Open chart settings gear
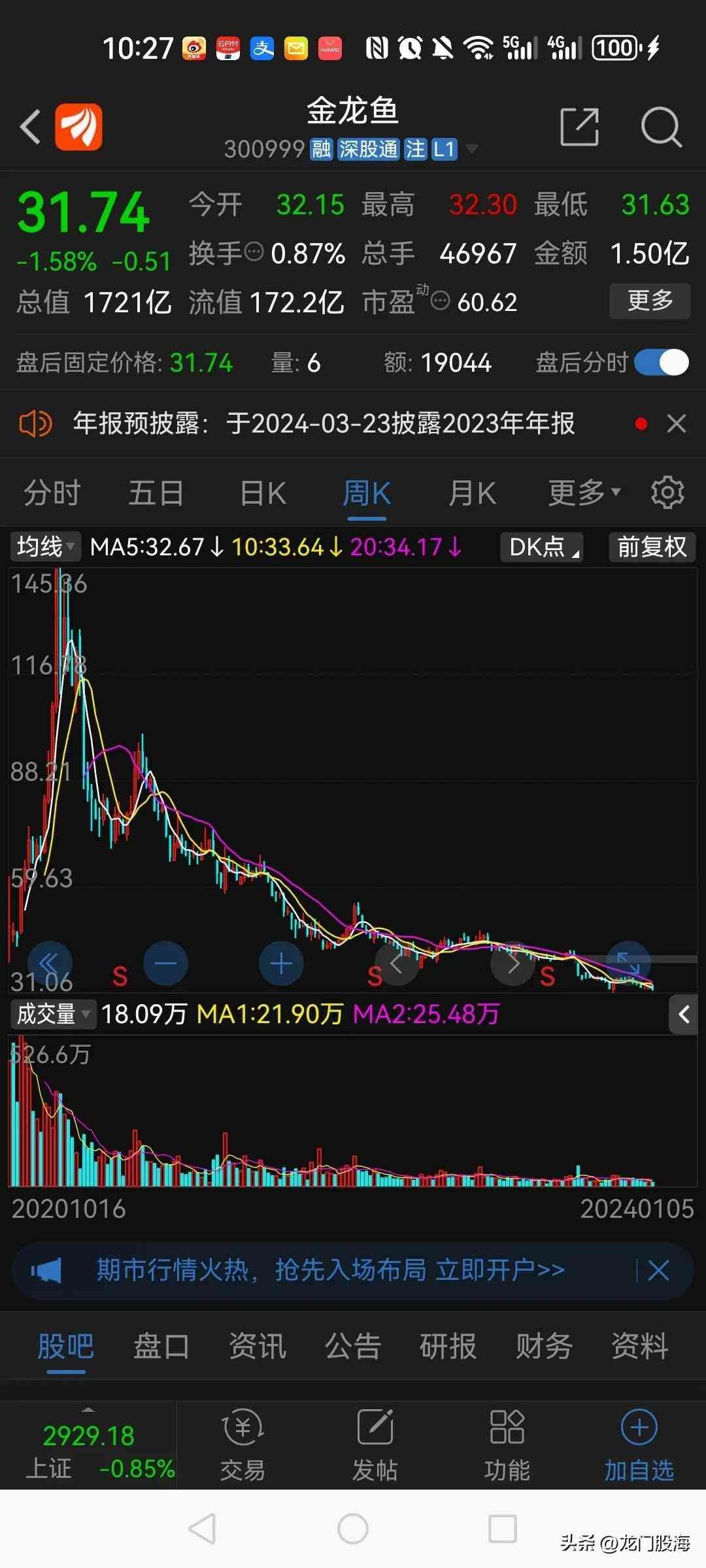706x1568 pixels. (x=667, y=493)
